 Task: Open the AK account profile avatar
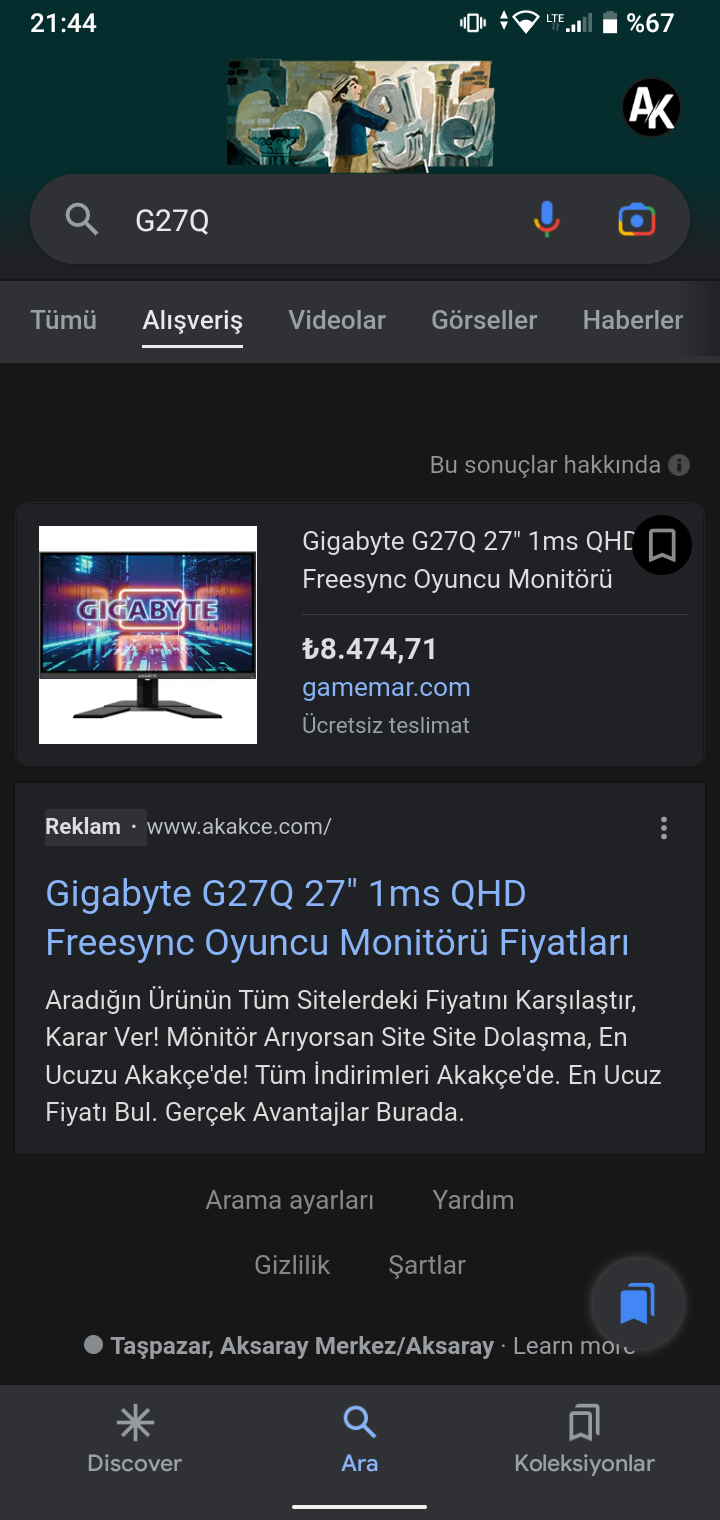[650, 108]
